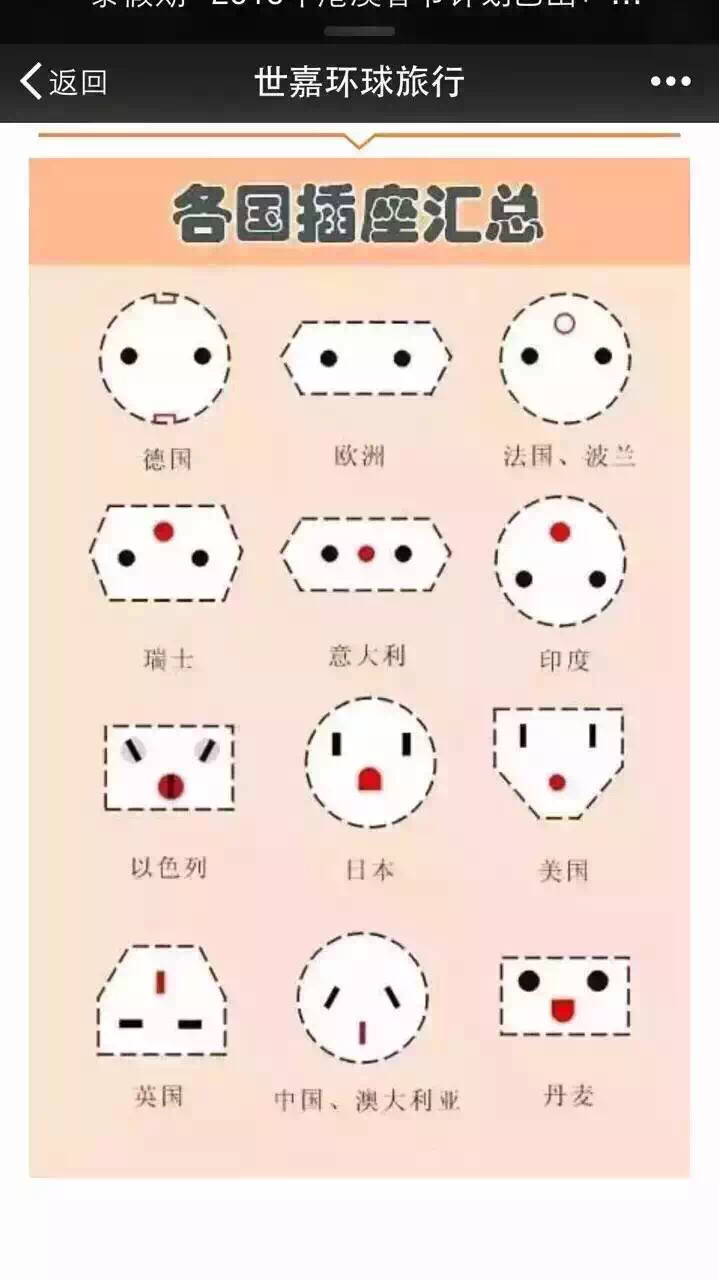Image resolution: width=719 pixels, height=1280 pixels.
Task: Open the three-dot overflow menu
Action: (x=670, y=82)
